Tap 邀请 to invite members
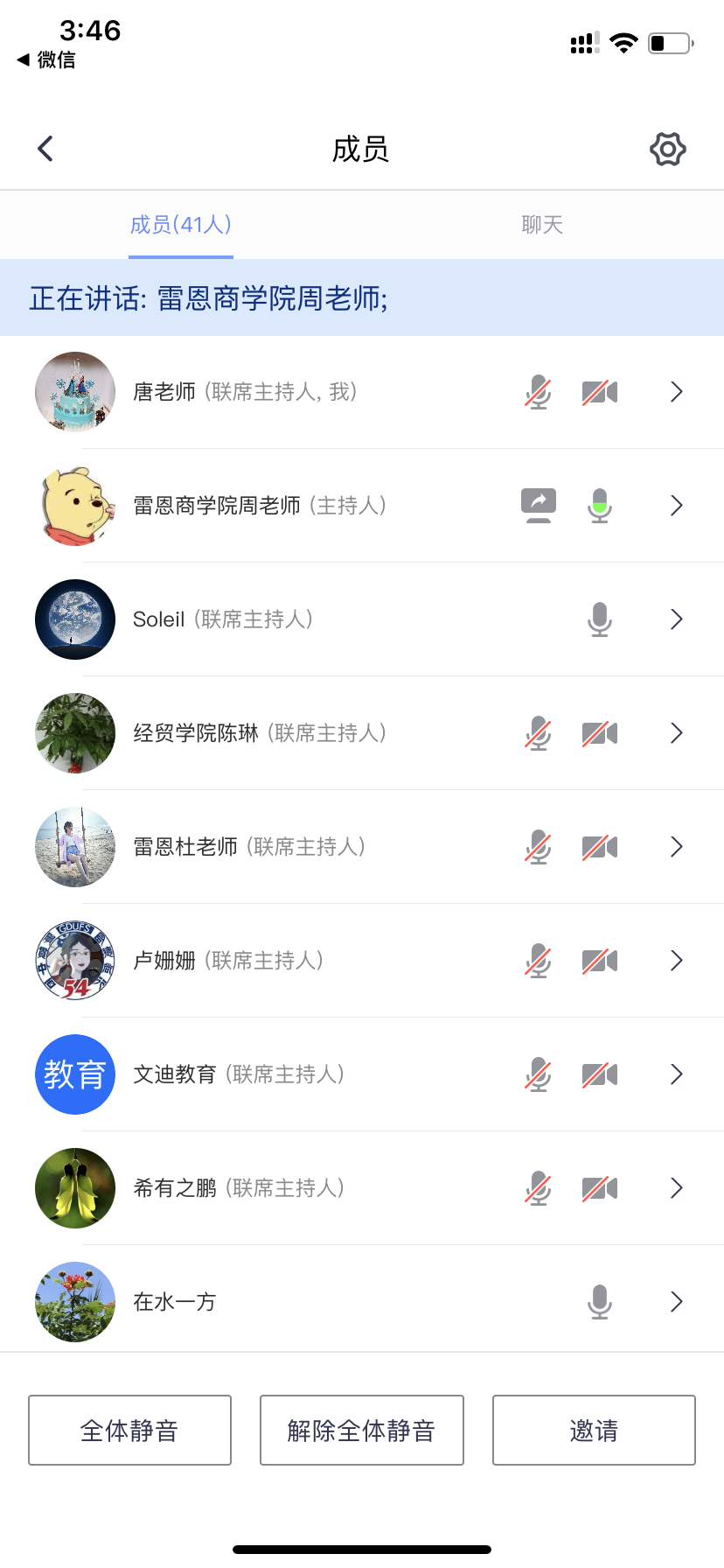Image resolution: width=724 pixels, height=1568 pixels. pyautogui.click(x=594, y=1430)
